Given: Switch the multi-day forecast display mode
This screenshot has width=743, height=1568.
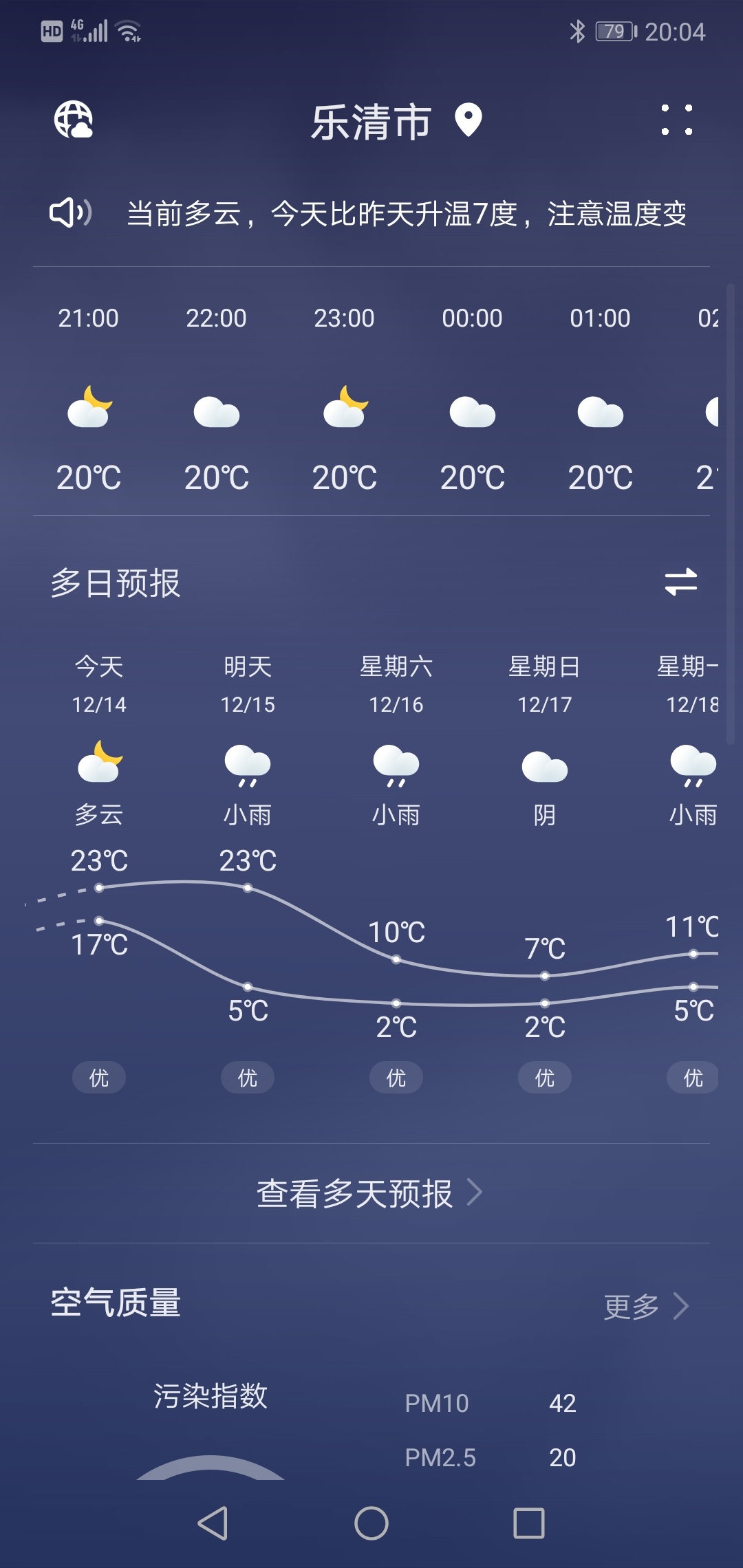Looking at the screenshot, I should (680, 582).
